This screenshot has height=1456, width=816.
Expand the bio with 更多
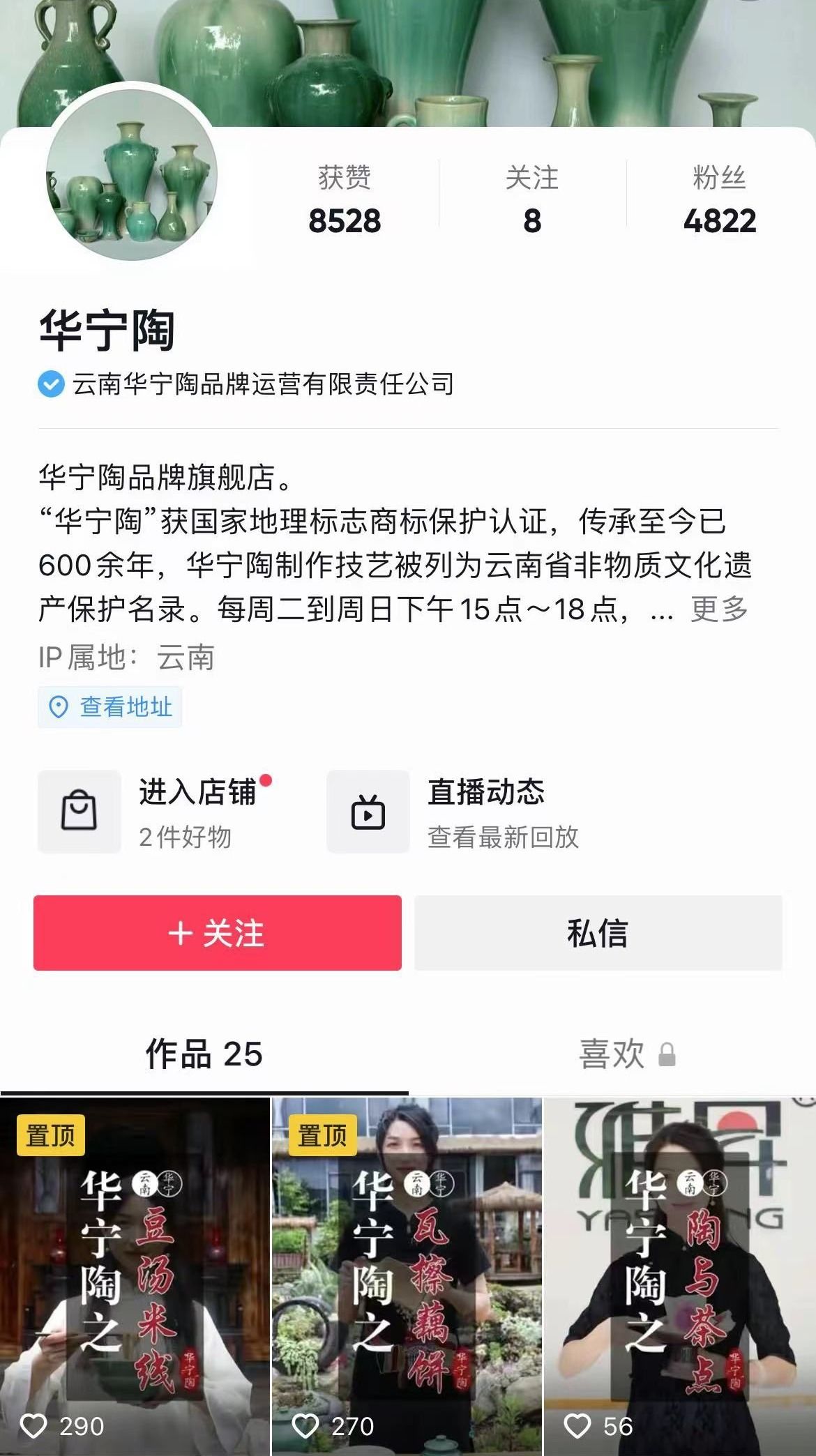click(719, 609)
